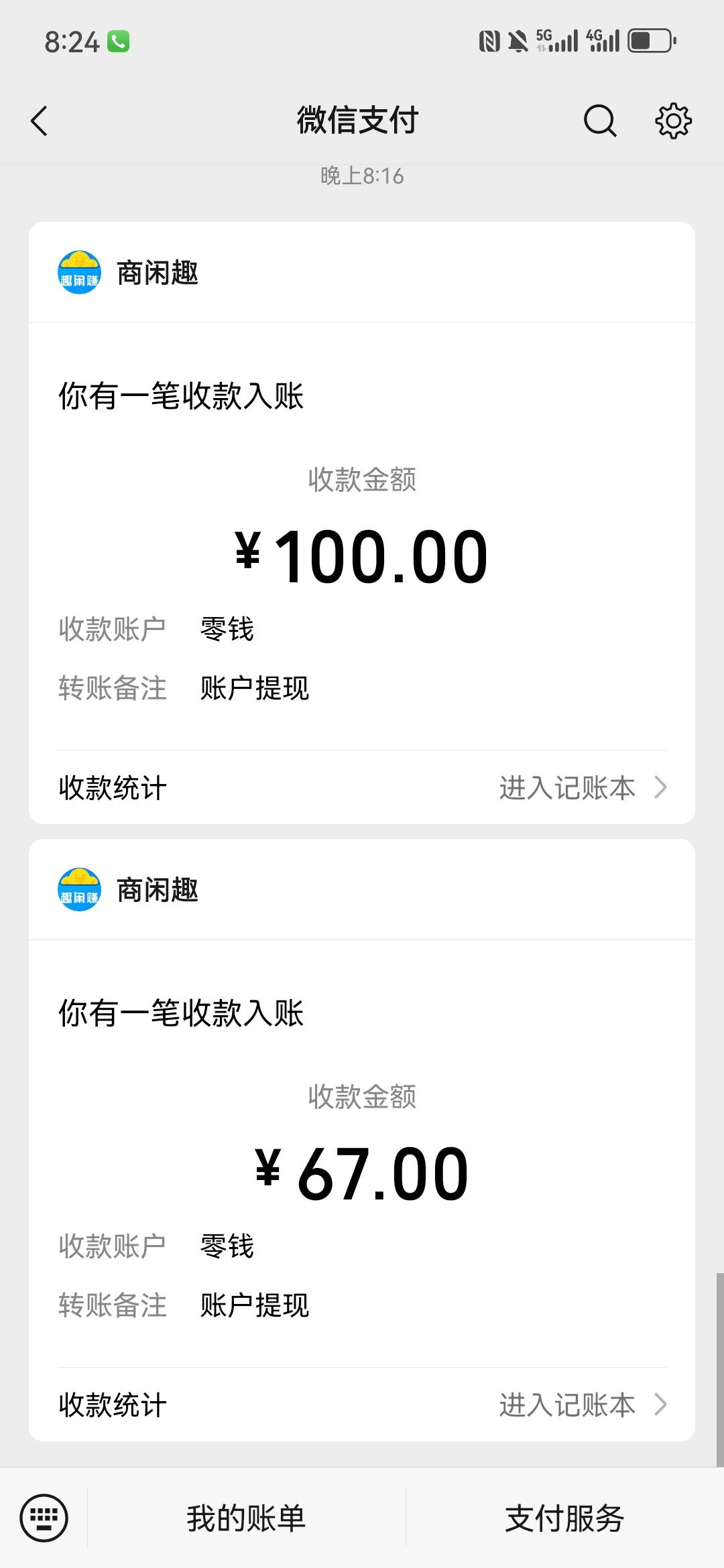
Task: Switch to keyboard input mode
Action: tap(44, 1518)
